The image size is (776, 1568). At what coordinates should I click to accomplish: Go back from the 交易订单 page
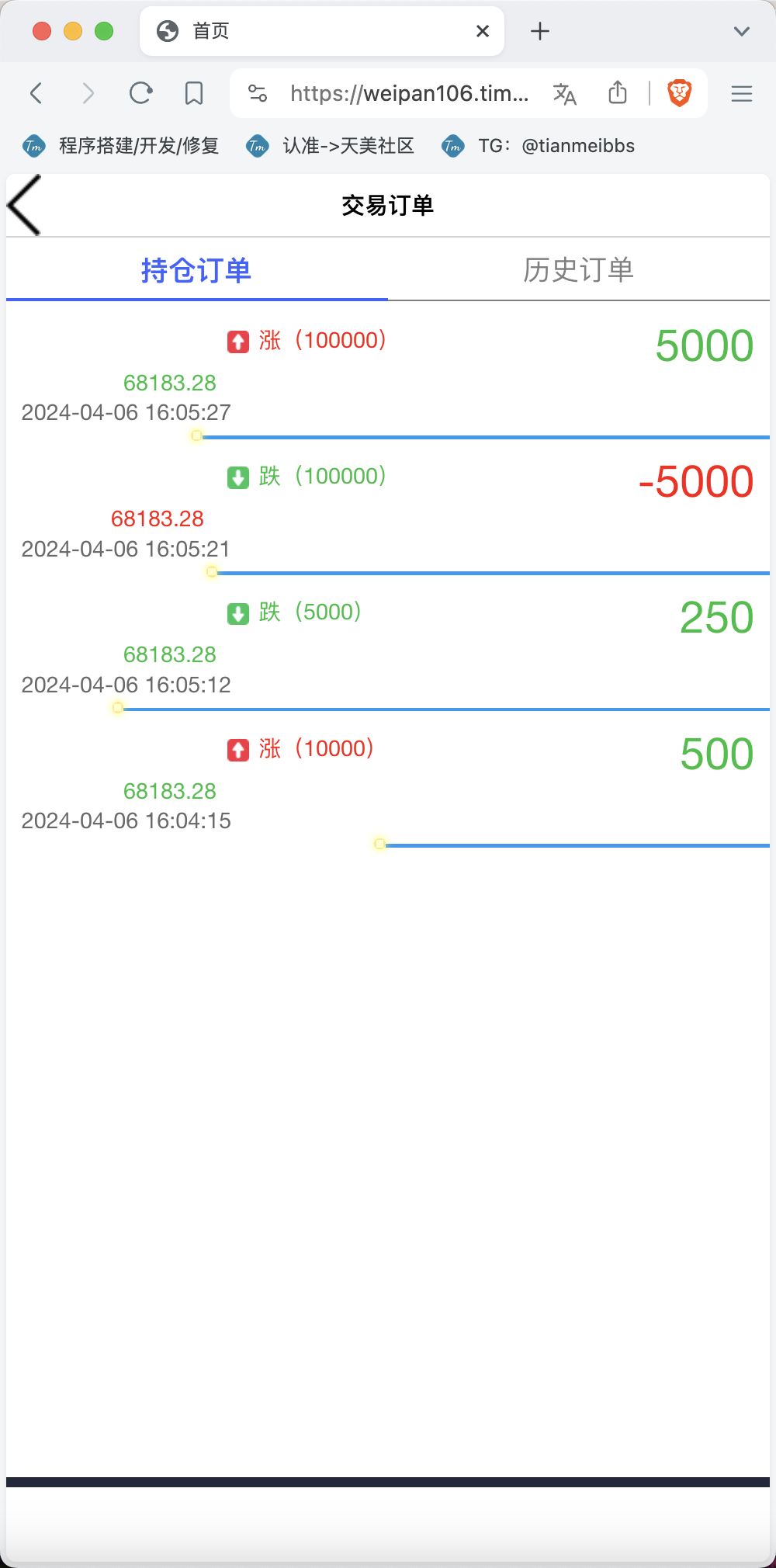coord(24,205)
